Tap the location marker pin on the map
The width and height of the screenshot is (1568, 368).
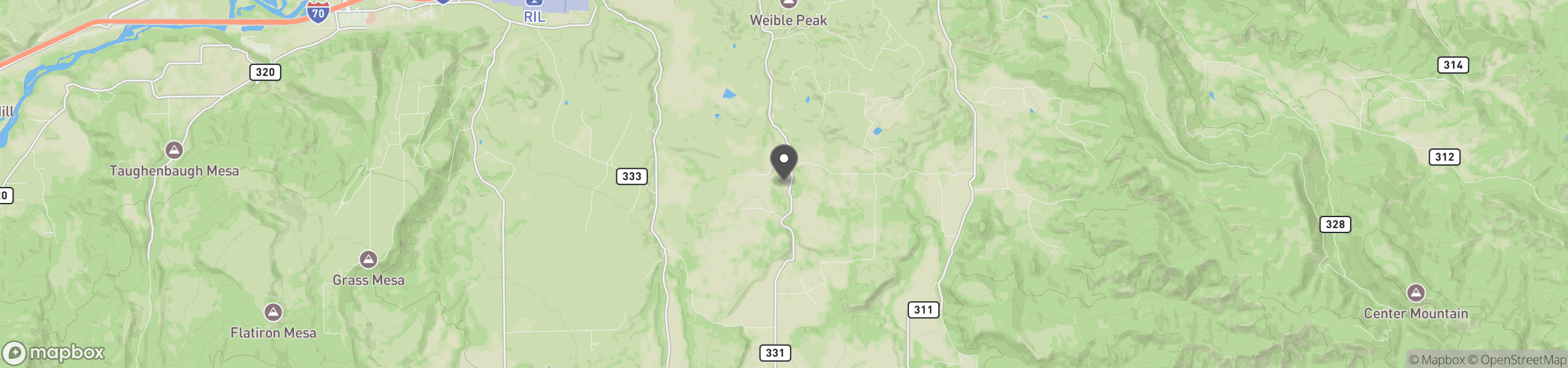click(x=783, y=161)
